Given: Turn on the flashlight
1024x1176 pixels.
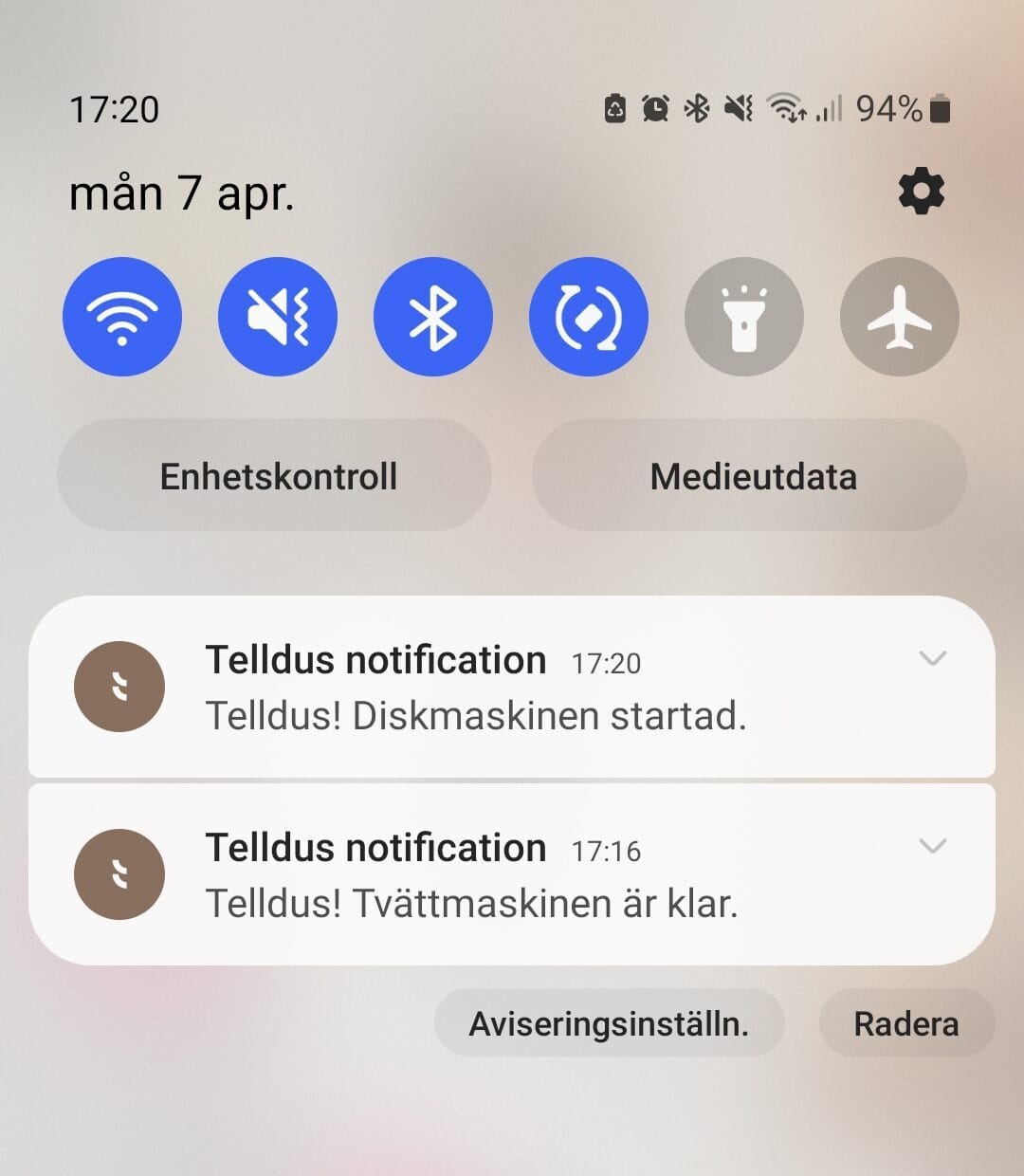Looking at the screenshot, I should click(x=744, y=317).
